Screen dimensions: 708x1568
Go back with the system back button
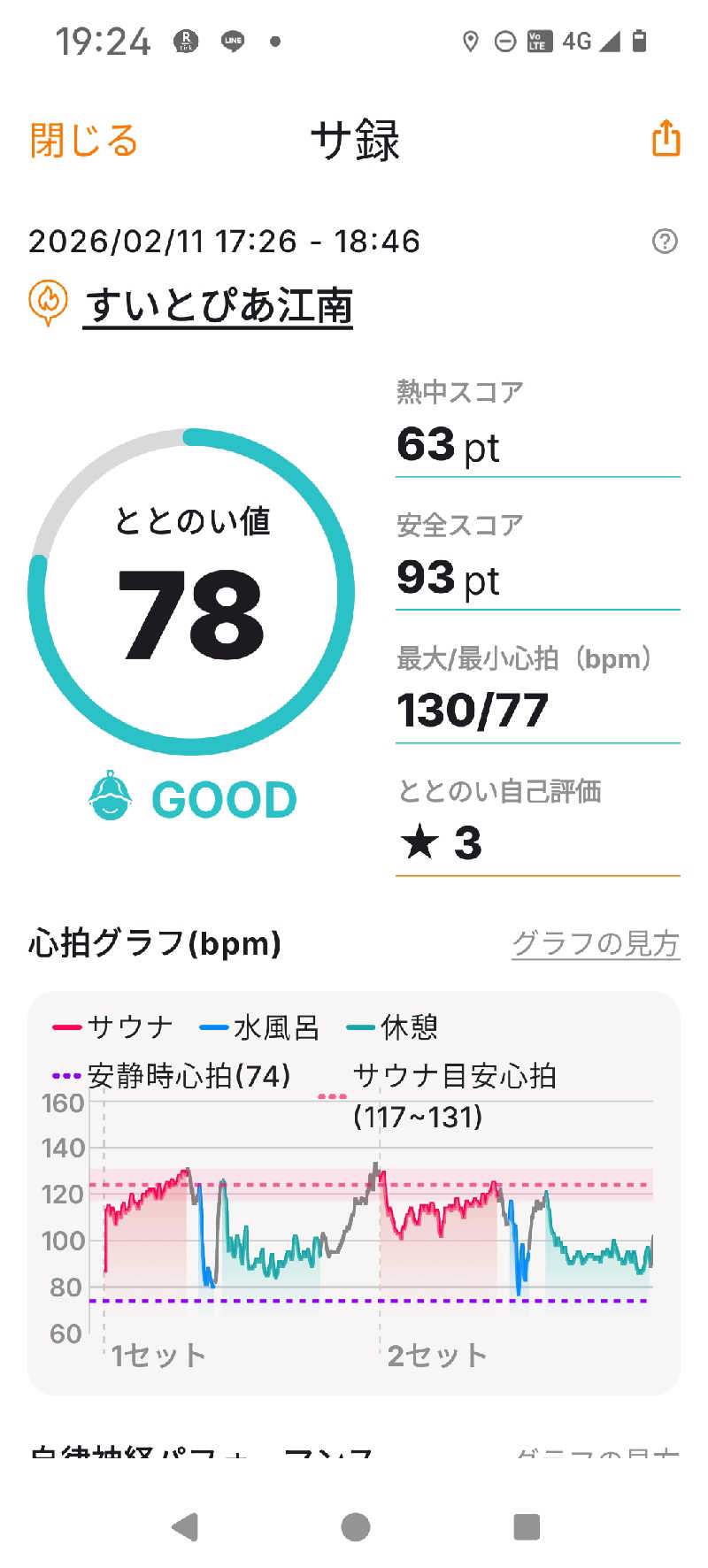point(184,1526)
